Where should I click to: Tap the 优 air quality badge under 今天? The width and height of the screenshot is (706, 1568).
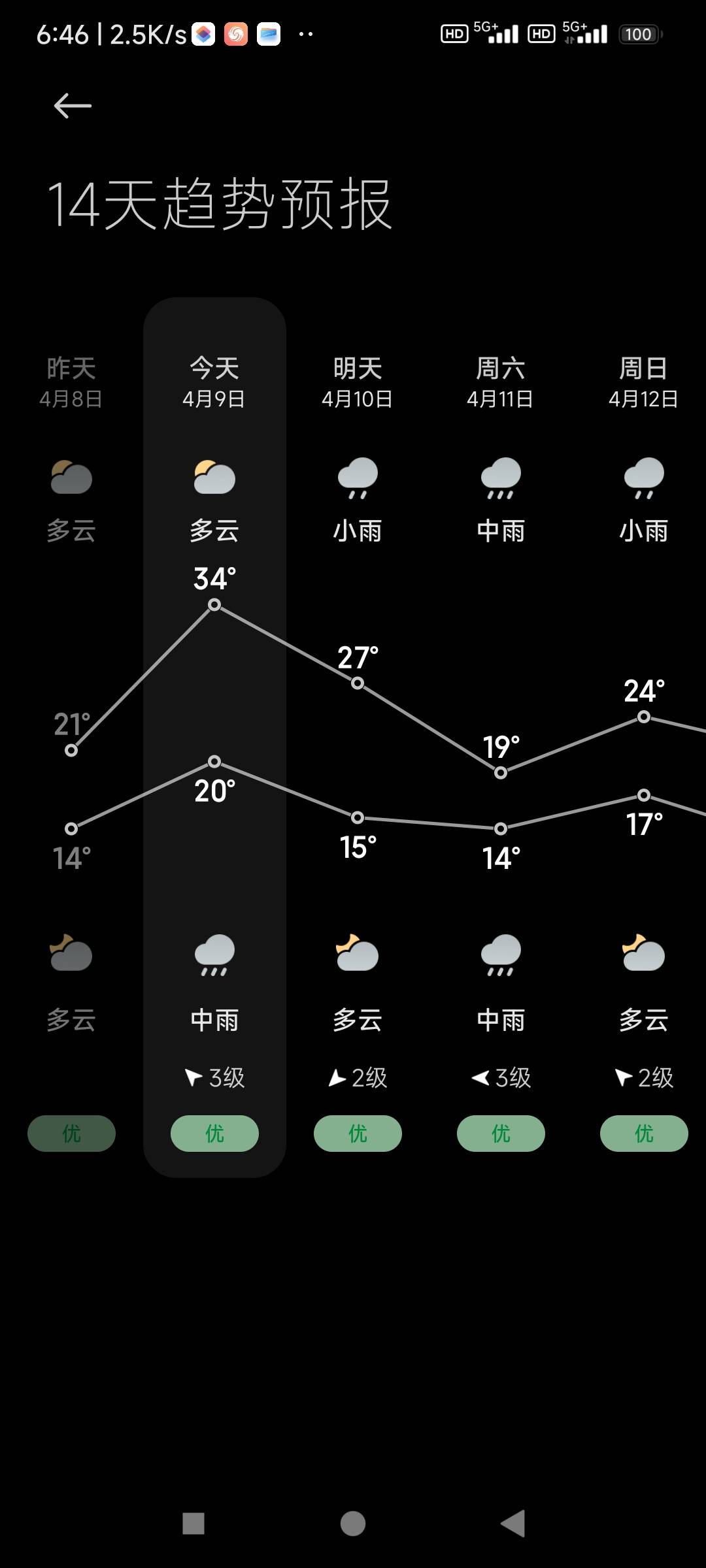pos(214,1134)
